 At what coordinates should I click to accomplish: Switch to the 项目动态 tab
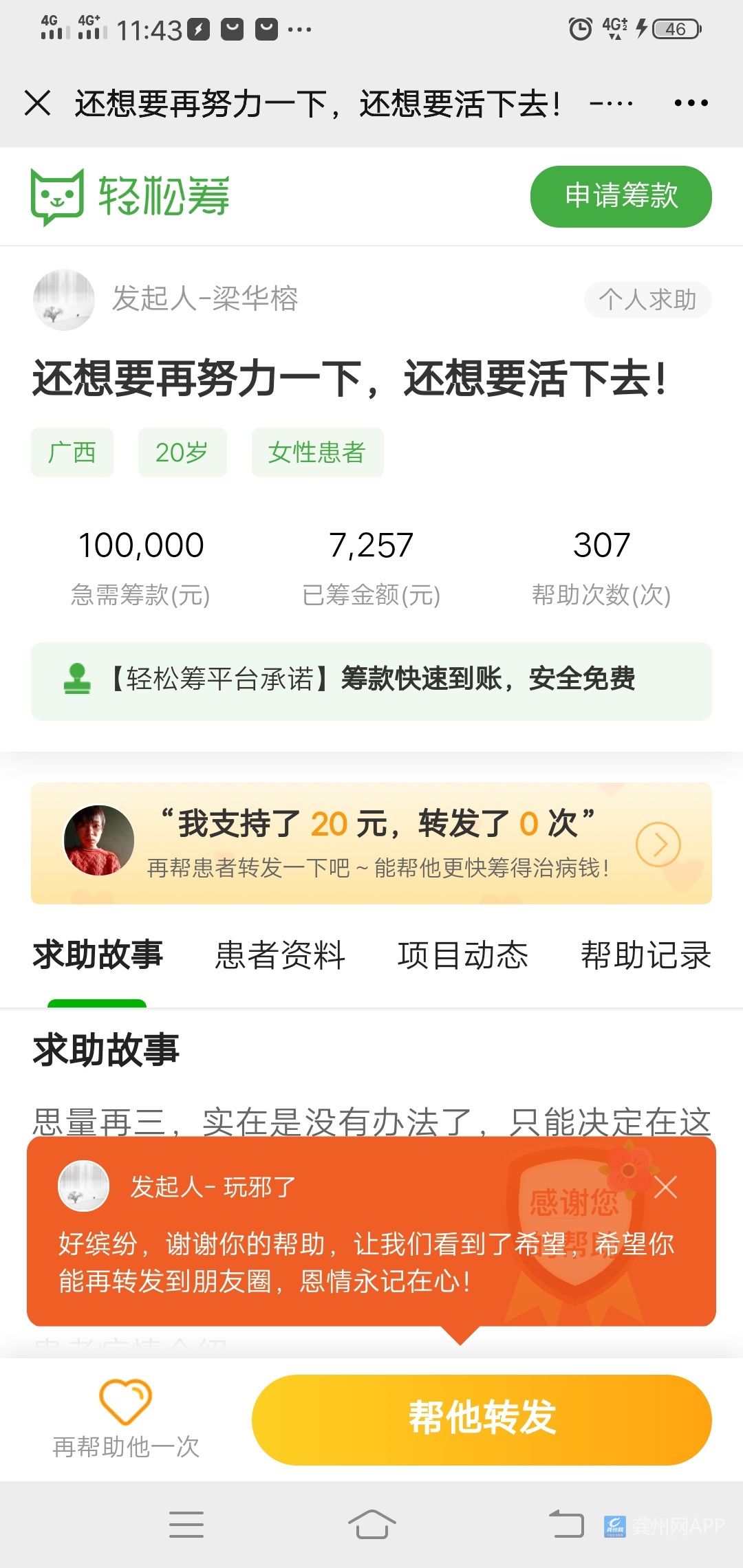coord(462,955)
